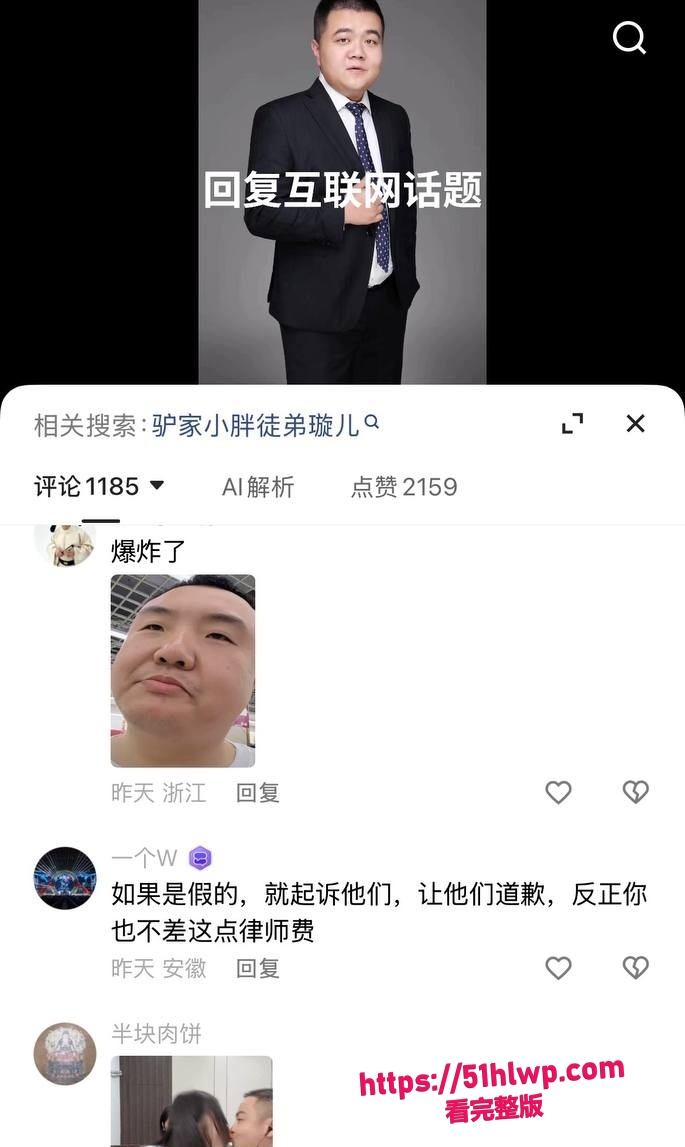
Task: Close the comments panel
Action: click(635, 424)
